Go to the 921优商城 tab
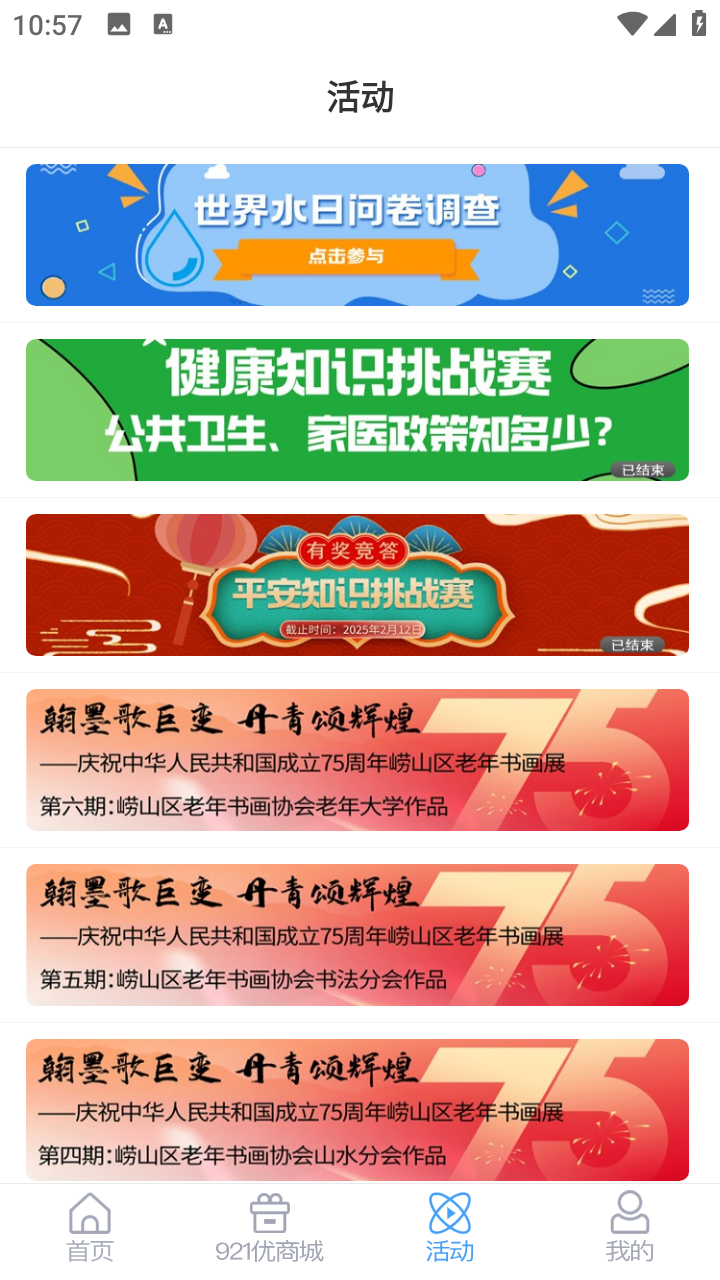The image size is (720, 1280). point(269,1228)
